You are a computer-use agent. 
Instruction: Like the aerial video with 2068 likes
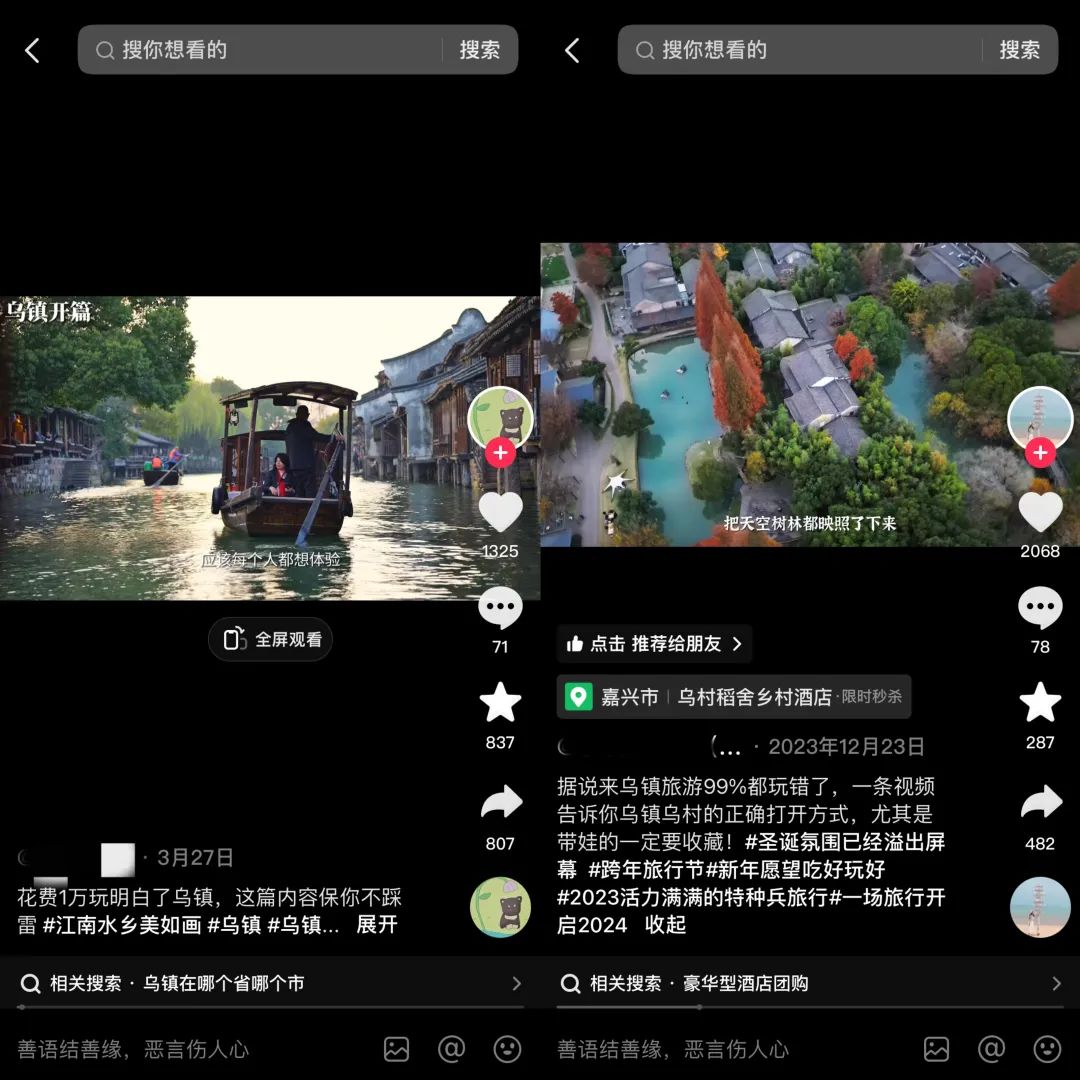(1040, 513)
